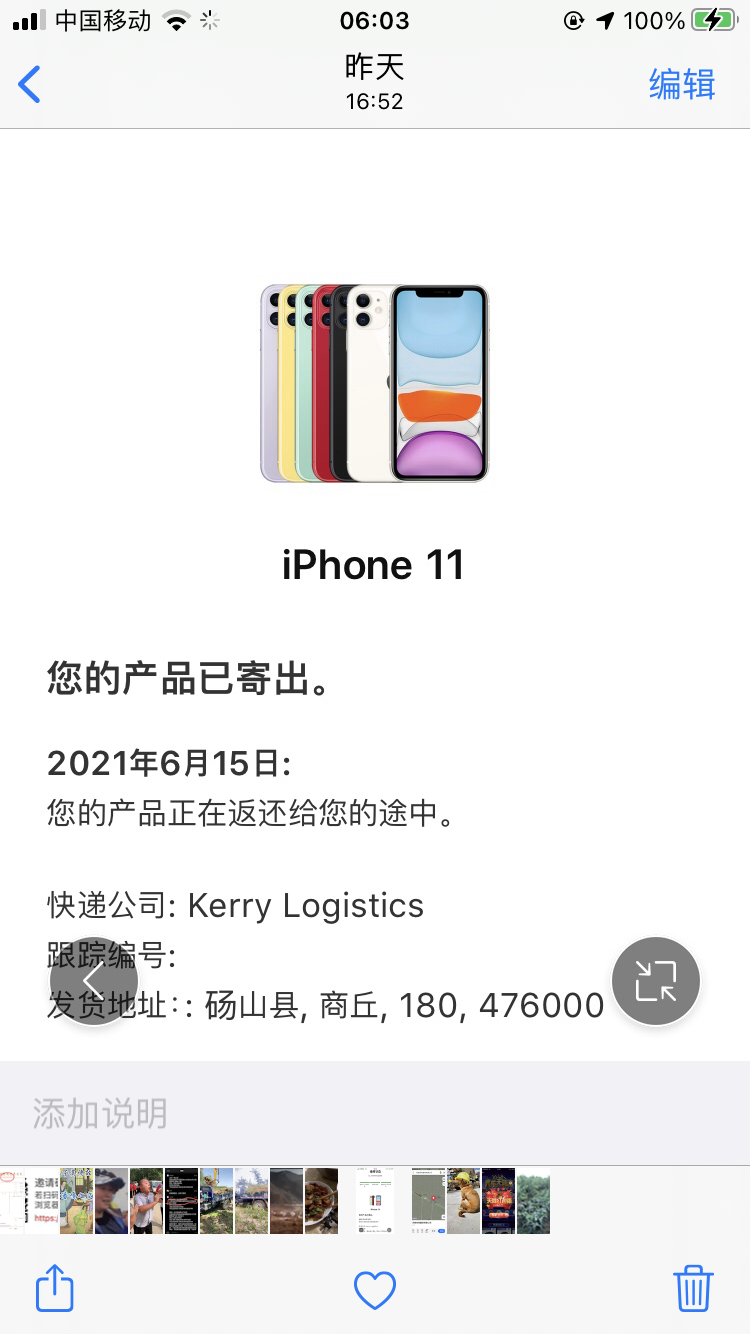Image resolution: width=750 pixels, height=1334 pixels.
Task: Delete this photo with the trash icon
Action: 693,1289
